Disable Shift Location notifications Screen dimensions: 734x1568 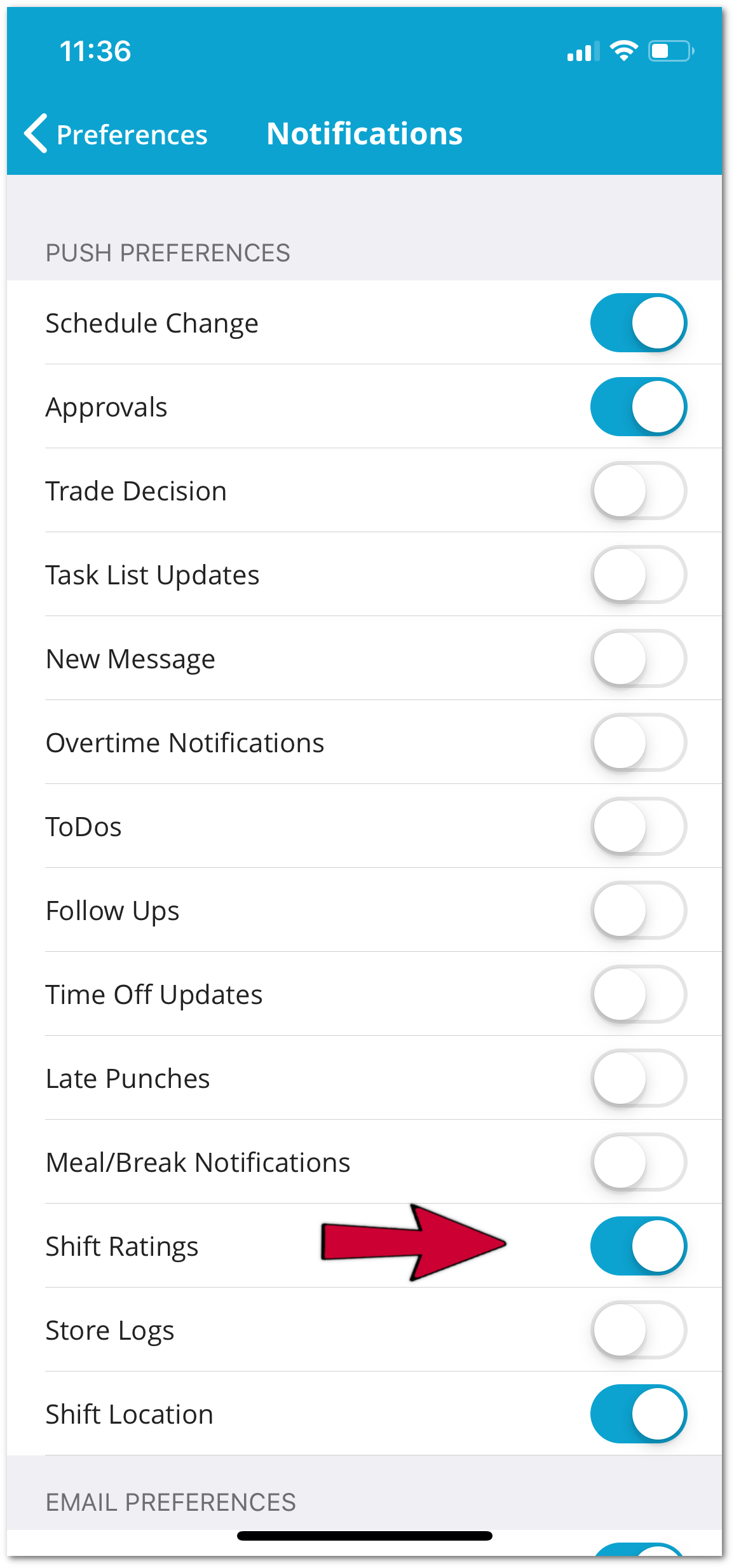click(638, 1414)
